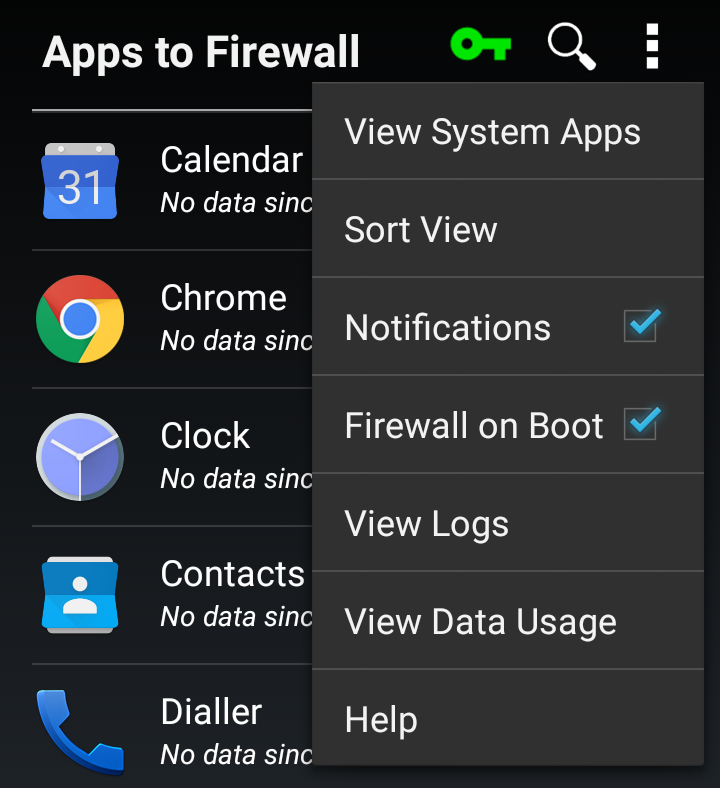Disable the Firewall on Boot checkbox
This screenshot has width=720, height=788.
(640, 424)
